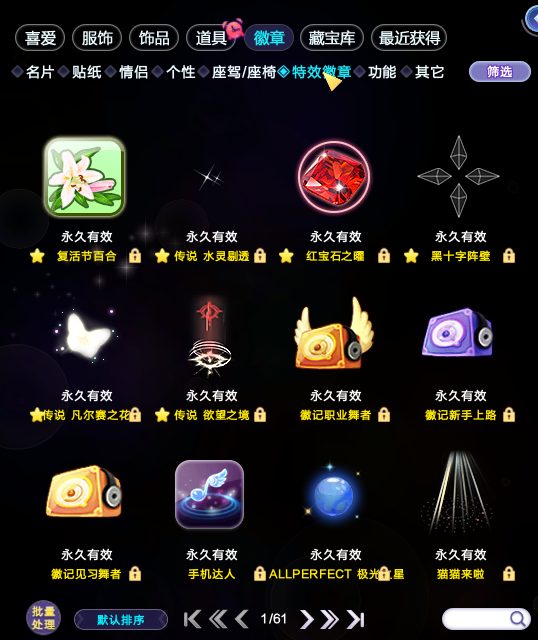Open the 默认排序 sort dropdown
The width and height of the screenshot is (538, 640).
[x=121, y=620]
